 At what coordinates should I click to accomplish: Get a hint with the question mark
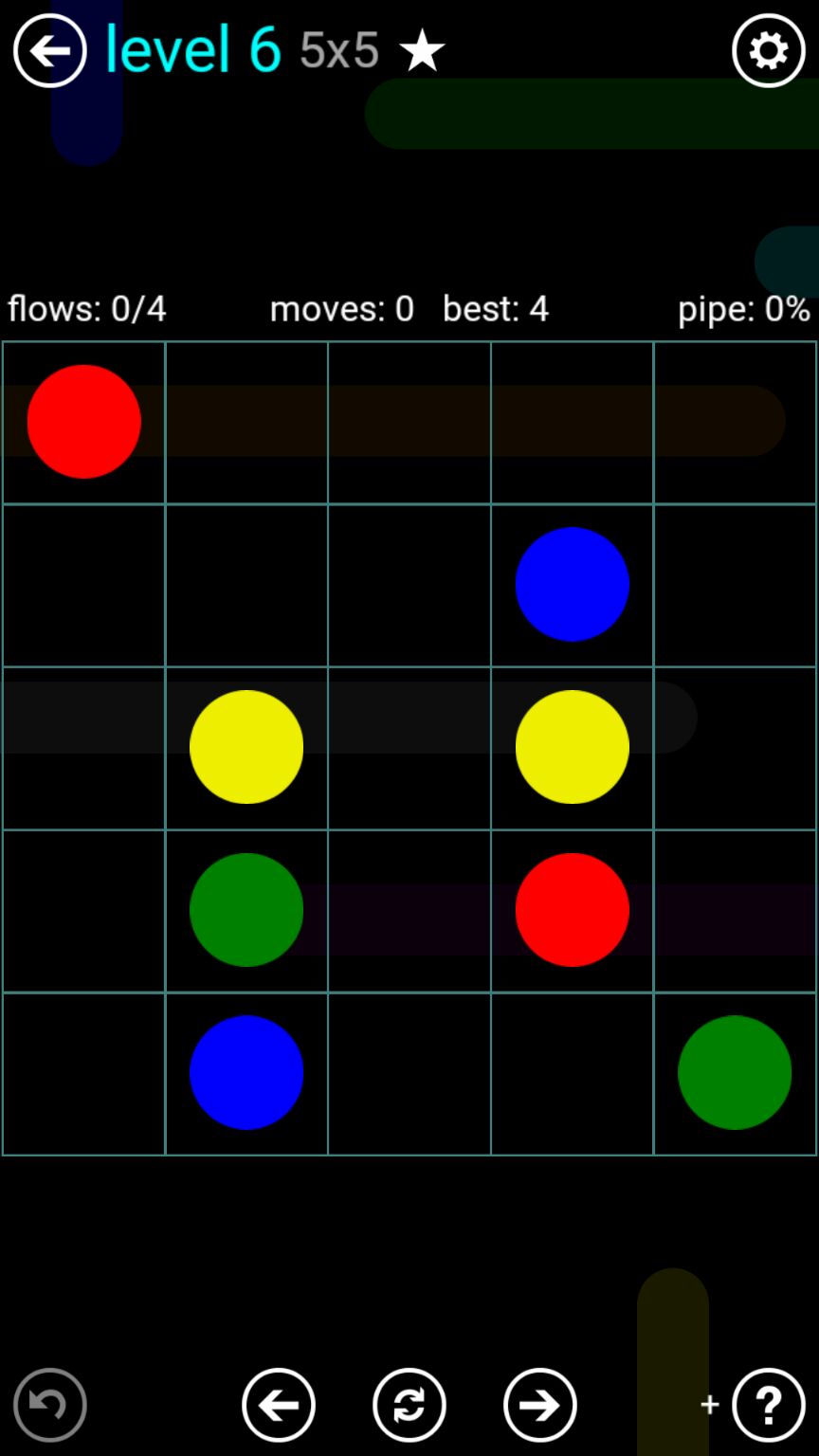768,1404
